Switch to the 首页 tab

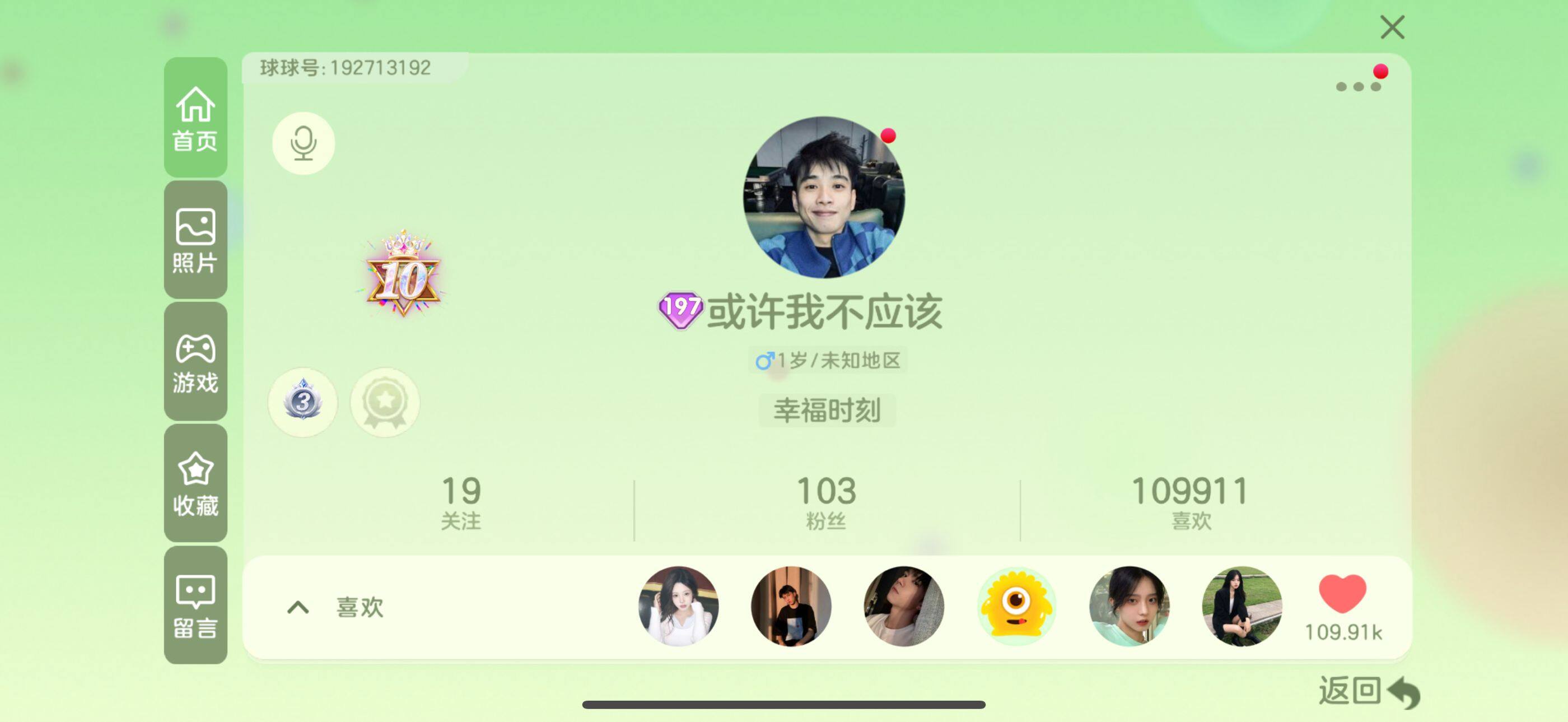coord(195,118)
